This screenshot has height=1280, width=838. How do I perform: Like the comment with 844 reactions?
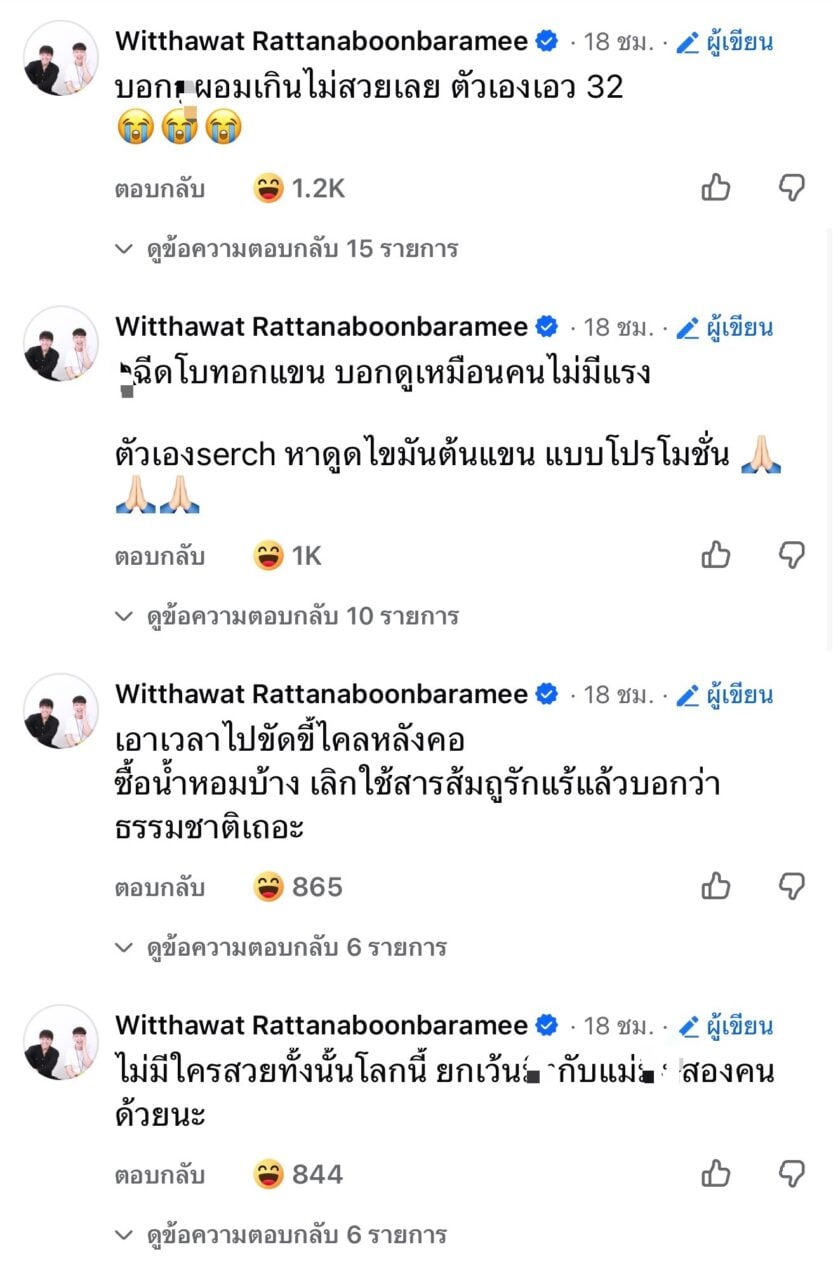[x=716, y=1172]
